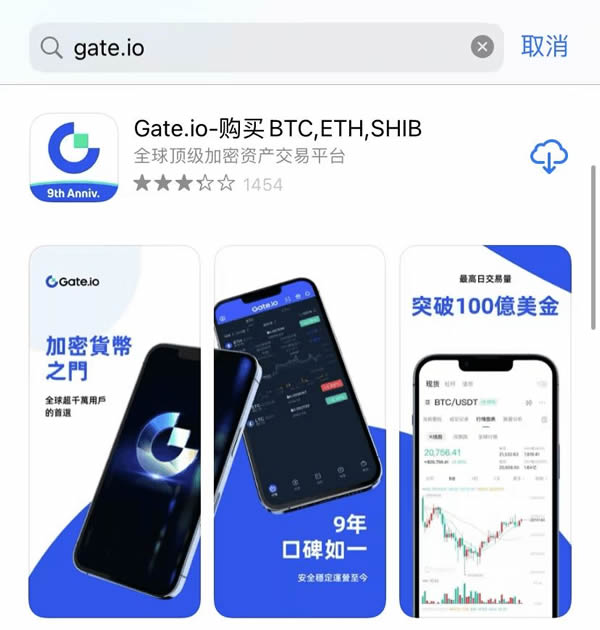Screen dimensions: 600x630
Task: View the 加密貨幣之門 screenshot
Action: 114,430
